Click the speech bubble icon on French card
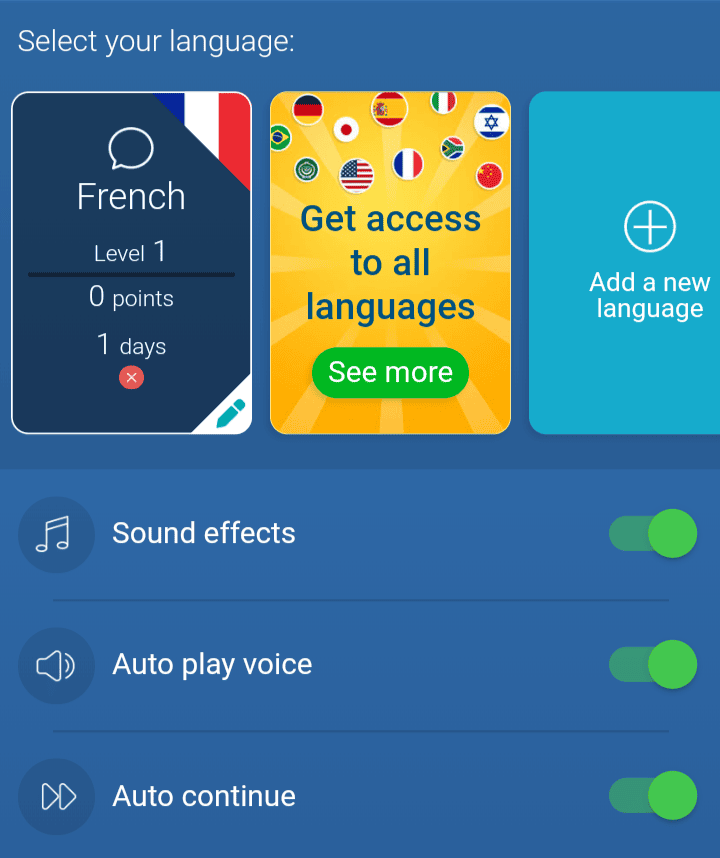 (x=130, y=146)
